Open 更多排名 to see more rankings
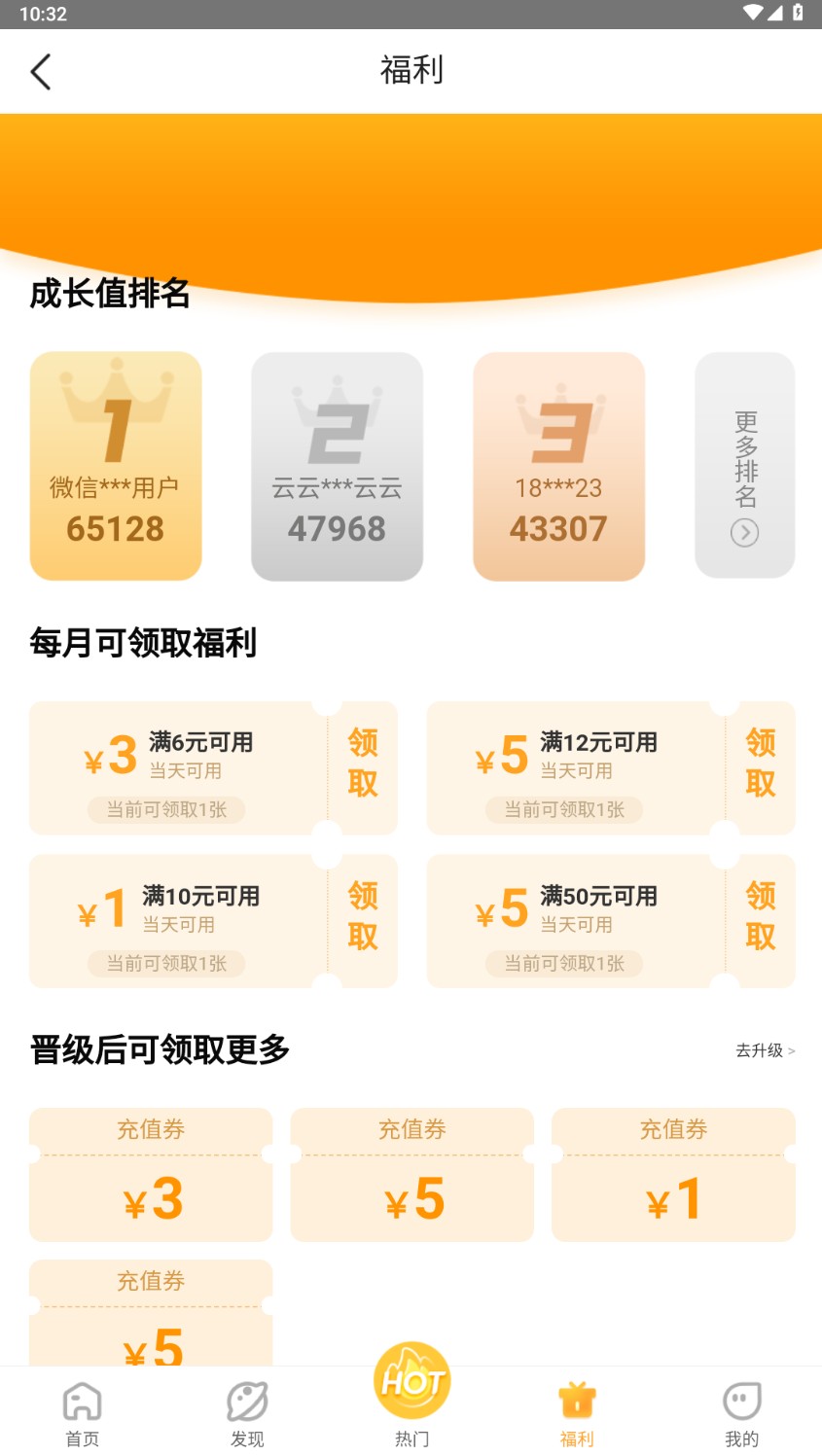This screenshot has width=822, height=1456. point(744,467)
